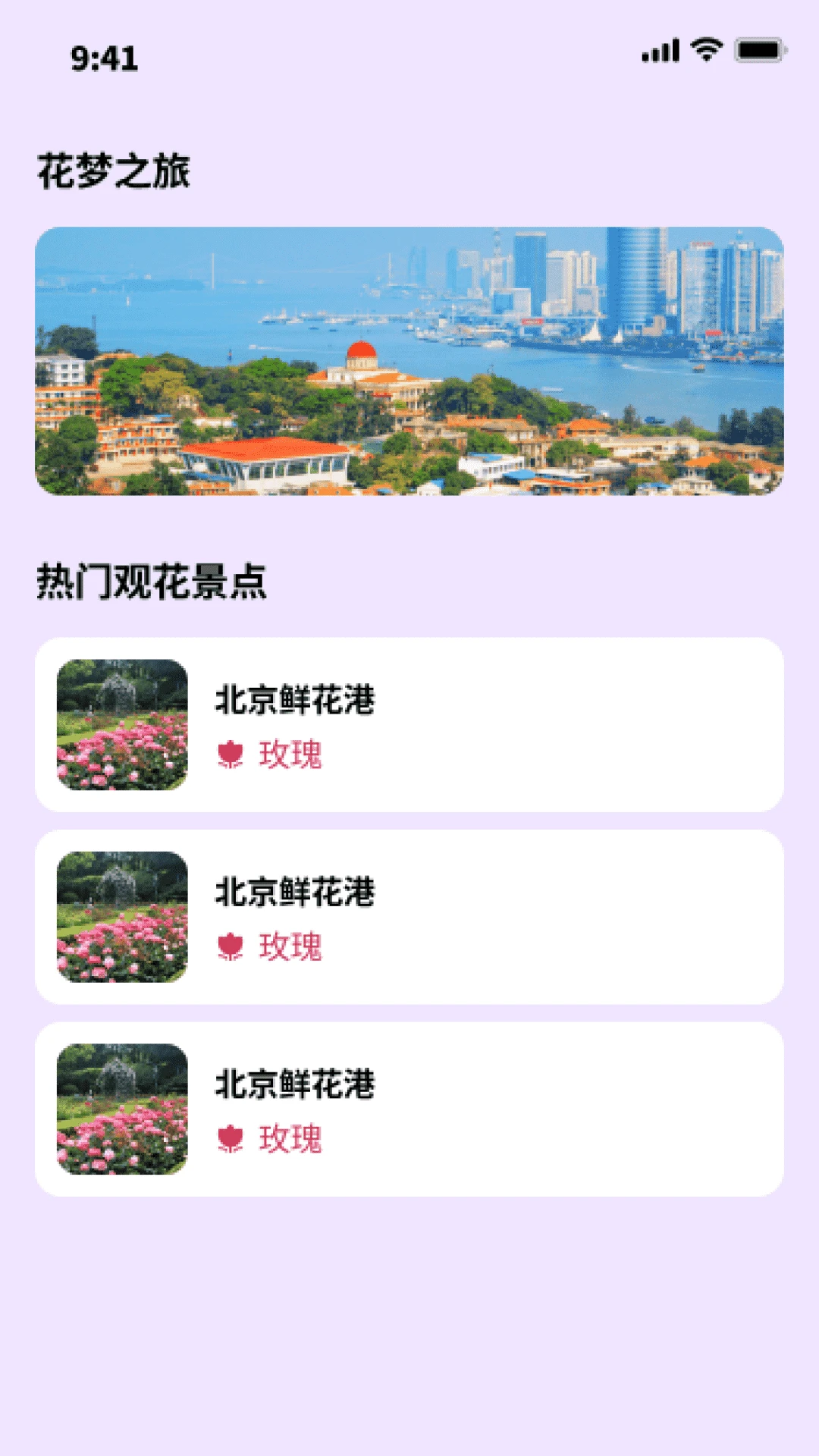Open the second 北京鲜花港 card
The height and width of the screenshot is (1456, 819).
(409, 917)
